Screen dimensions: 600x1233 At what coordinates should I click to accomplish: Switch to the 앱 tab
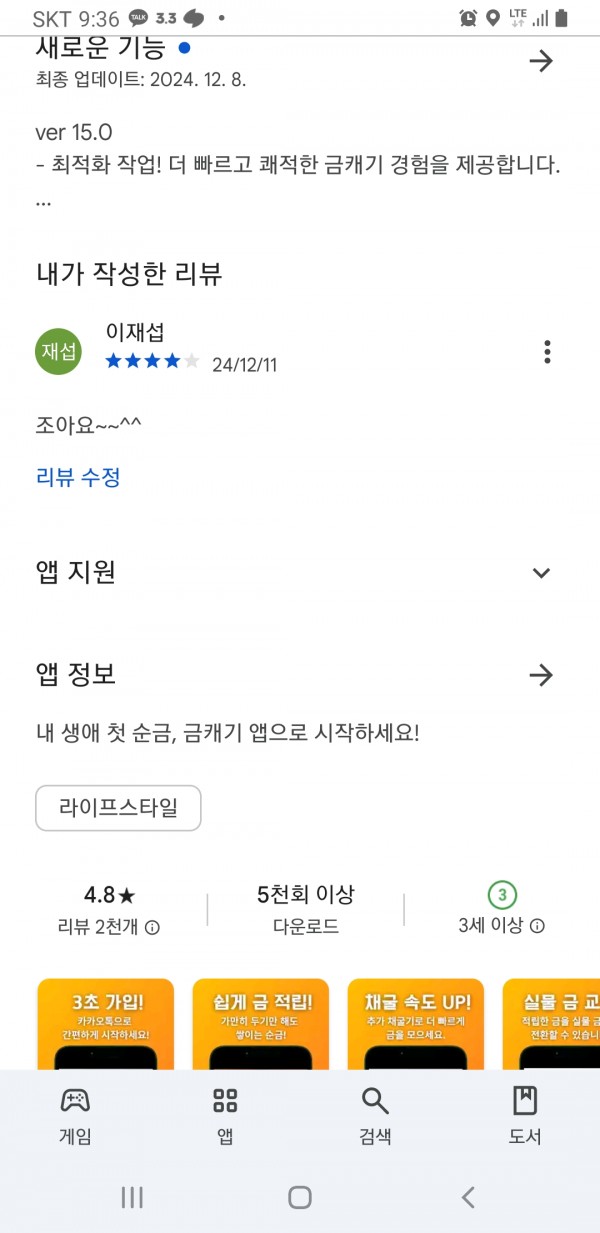(225, 1116)
